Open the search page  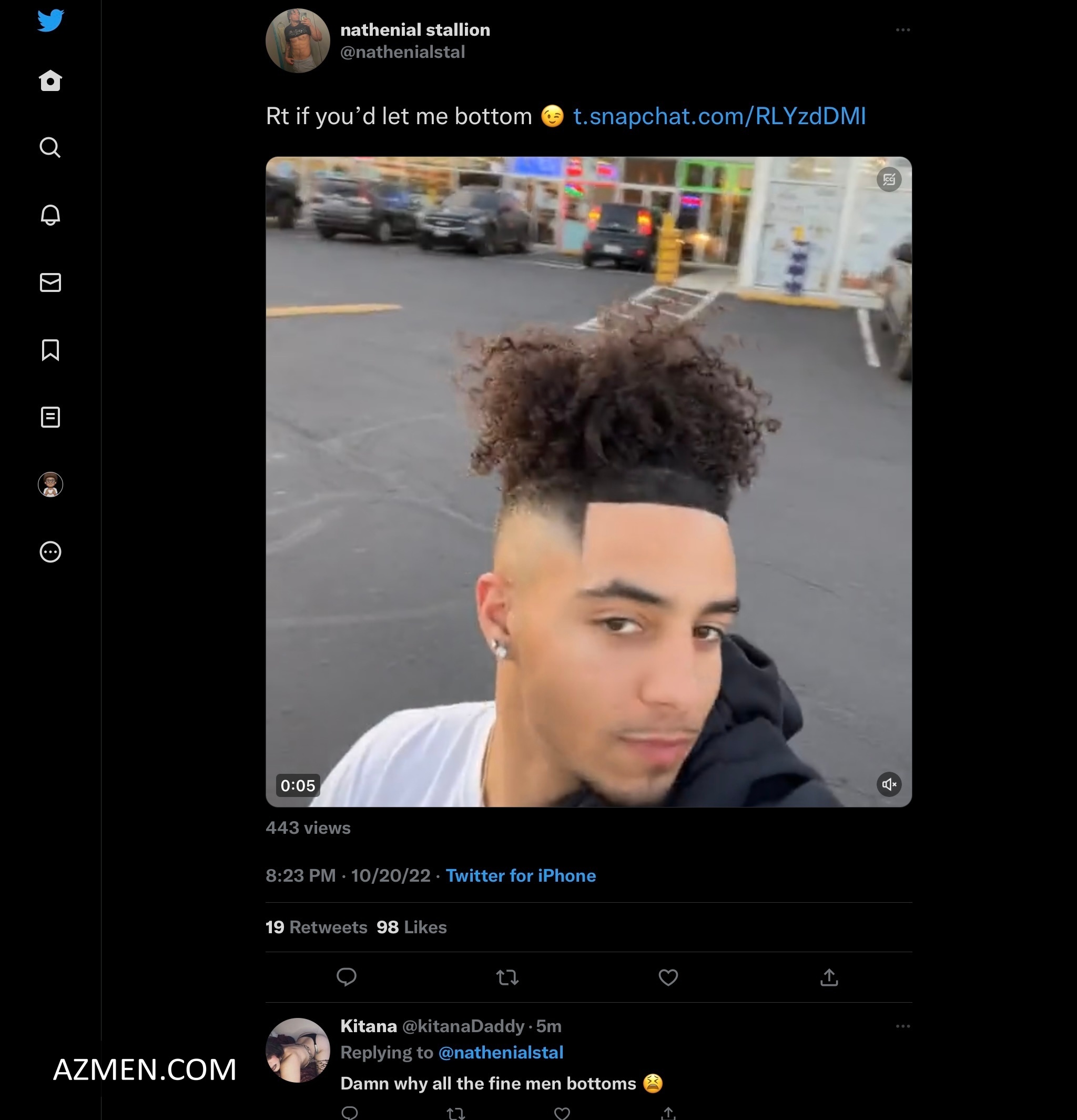(x=50, y=147)
